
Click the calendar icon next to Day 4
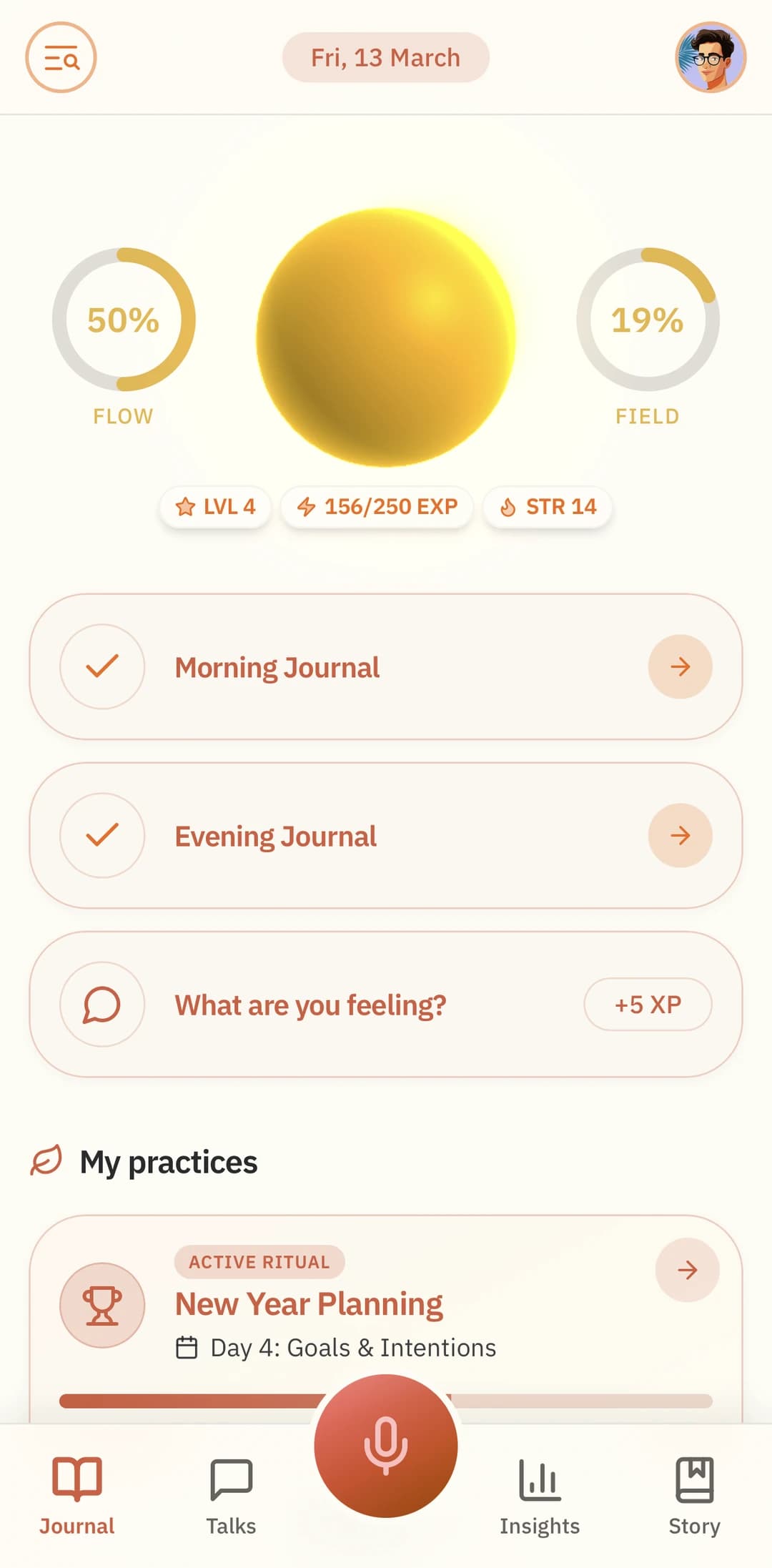(x=187, y=1348)
